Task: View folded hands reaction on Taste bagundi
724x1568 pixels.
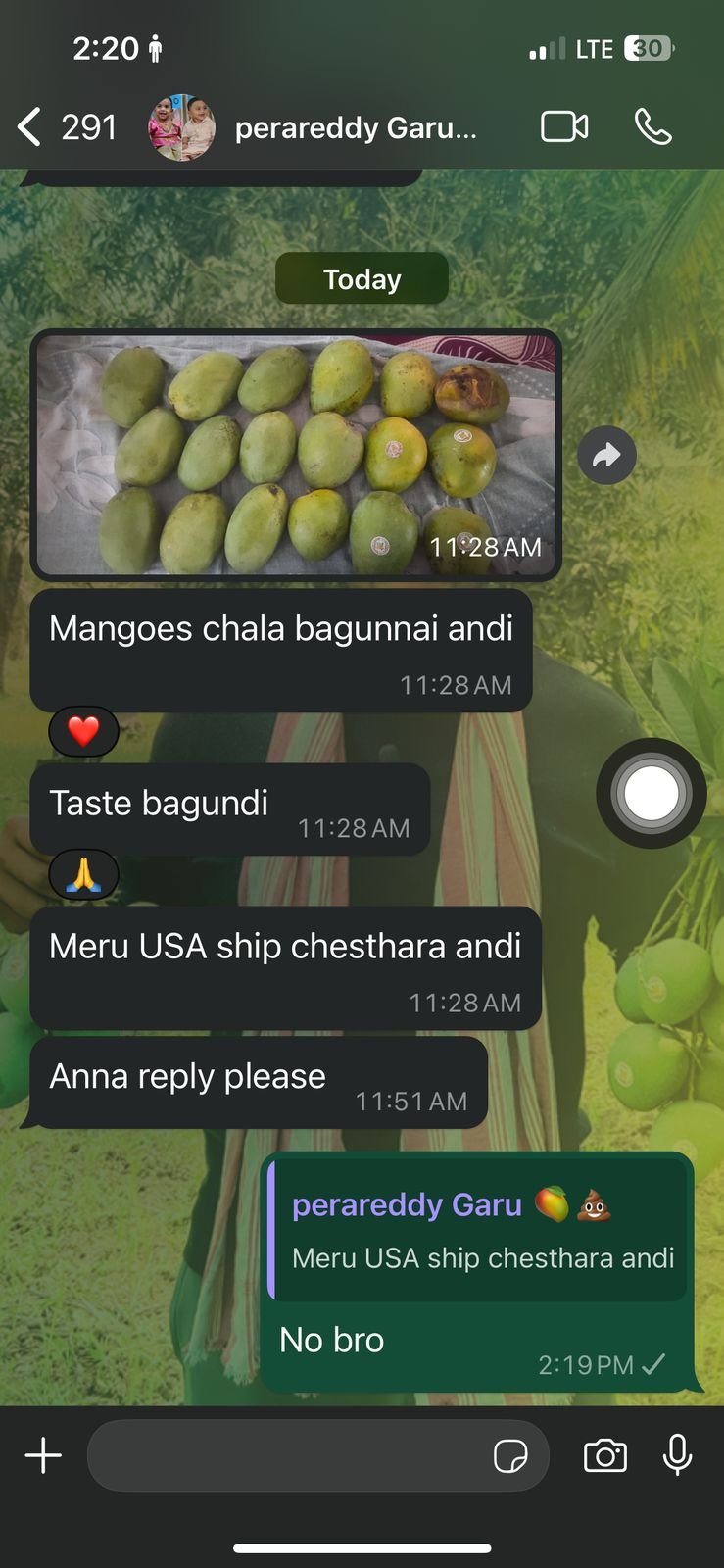Action: [84, 874]
